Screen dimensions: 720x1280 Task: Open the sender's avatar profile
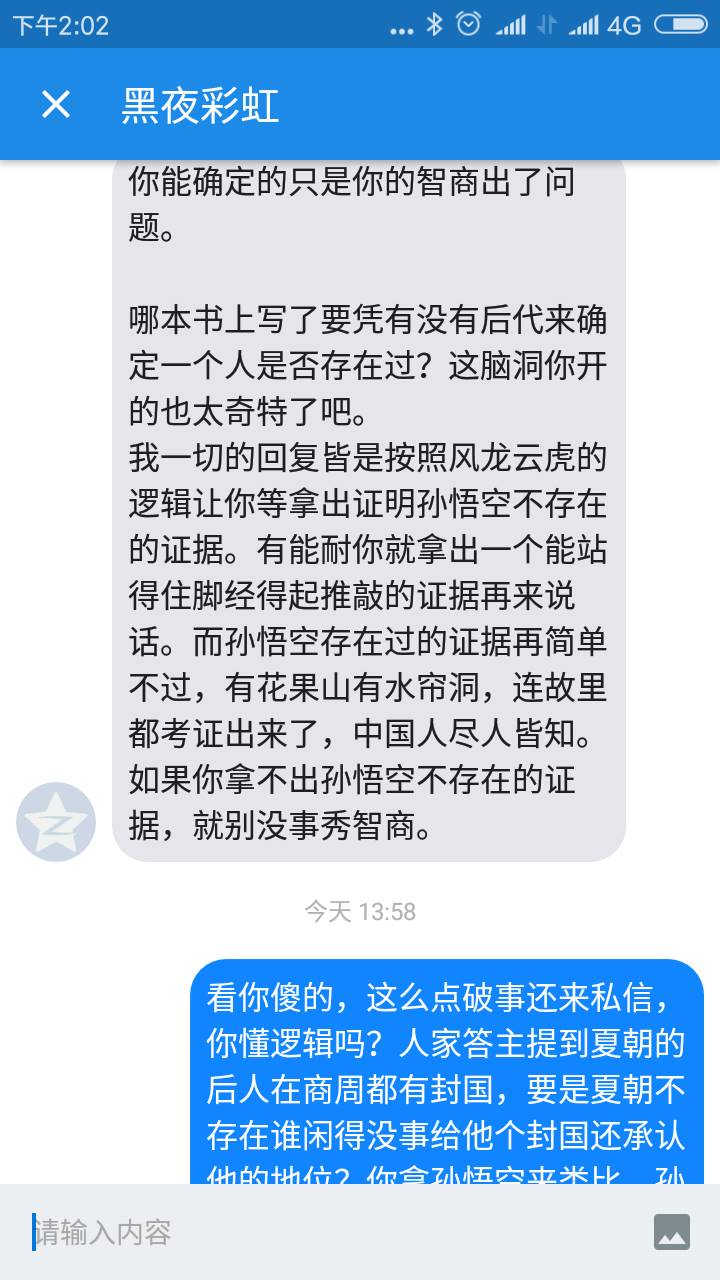(x=56, y=822)
